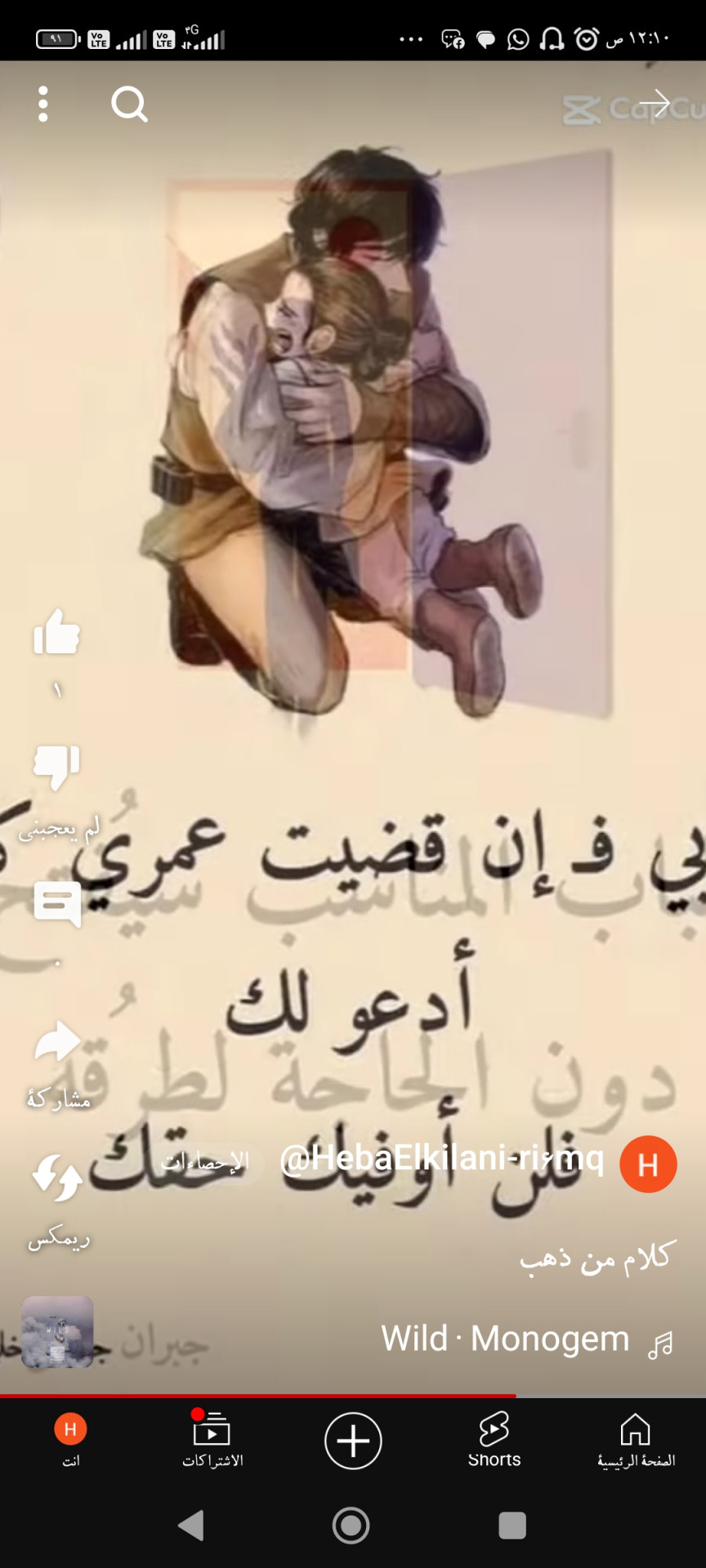Go to the system home screen
This screenshot has height=1568, width=706.
coord(351,1525)
